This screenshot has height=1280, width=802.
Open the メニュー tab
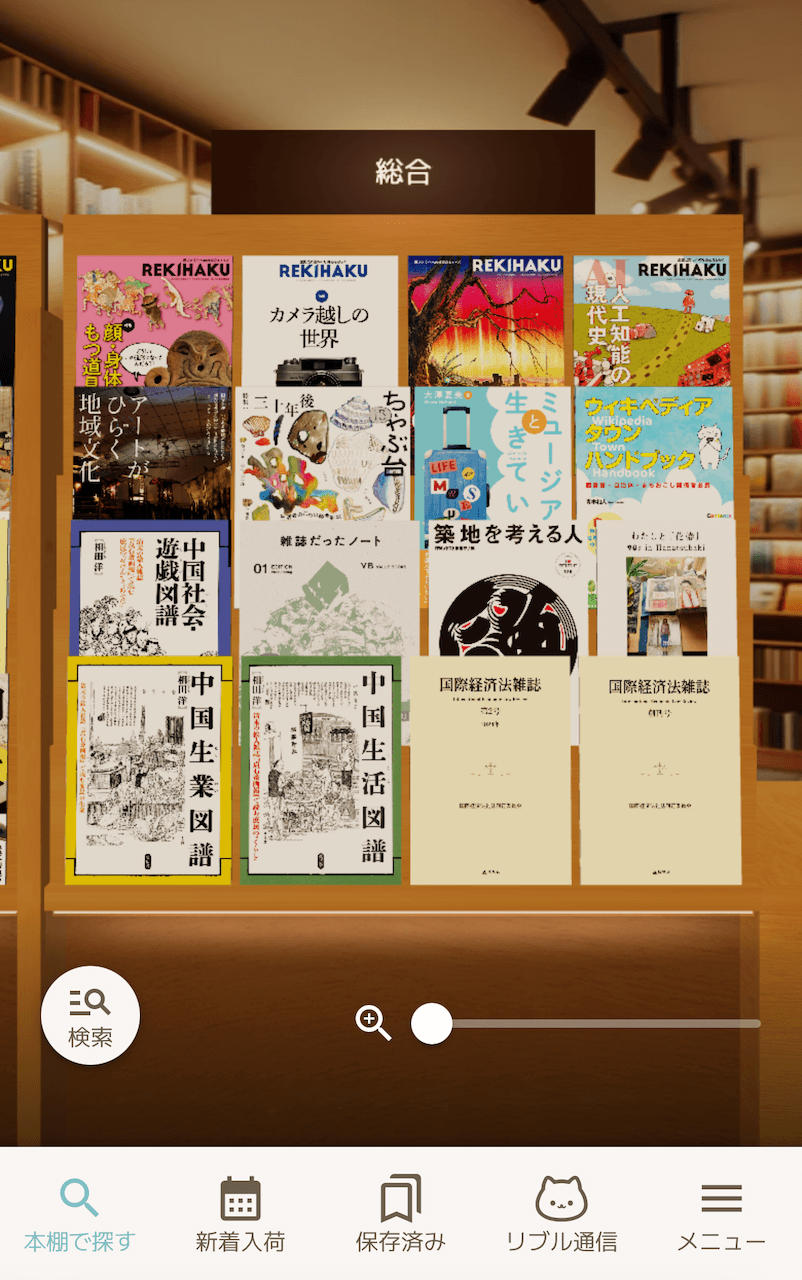[721, 1215]
